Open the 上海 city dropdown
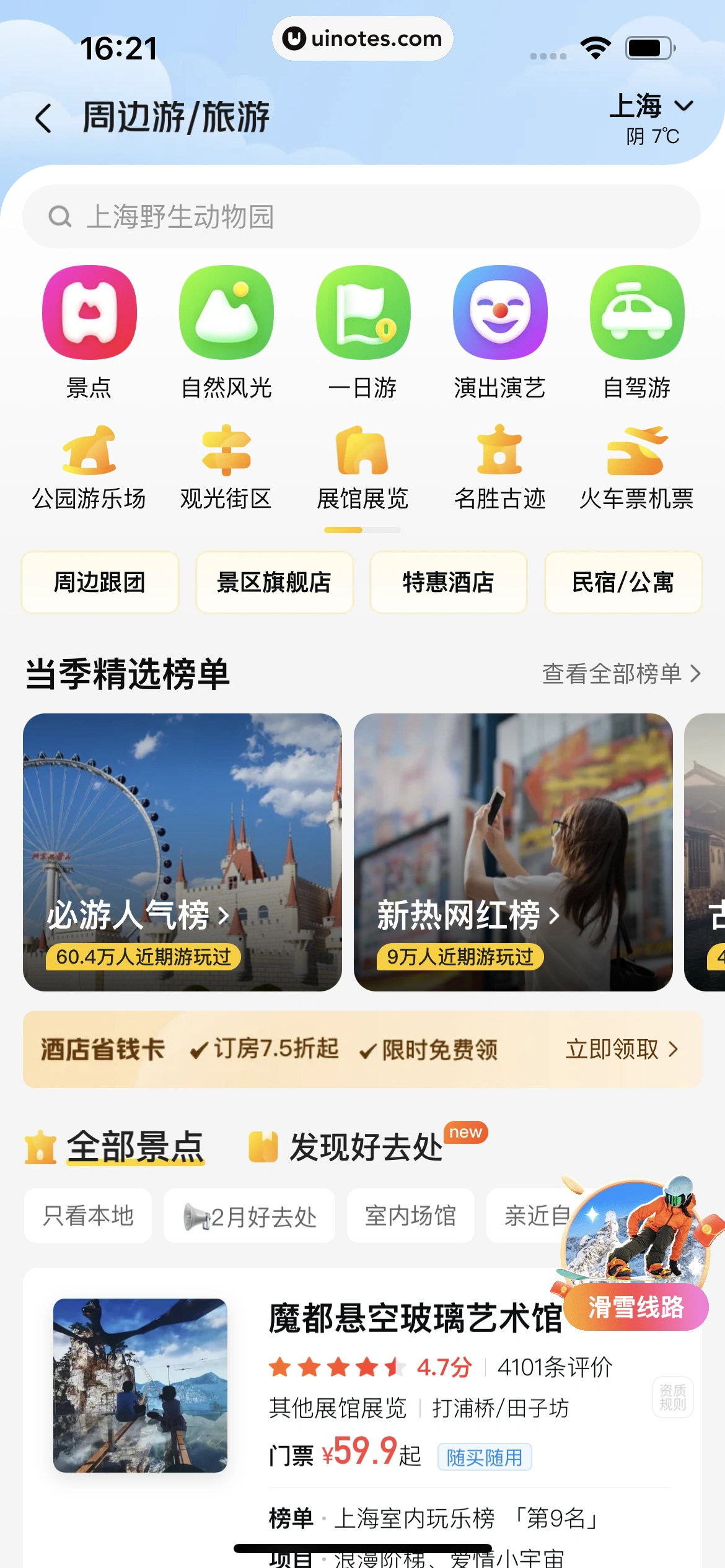This screenshot has width=725, height=1568. point(652,107)
